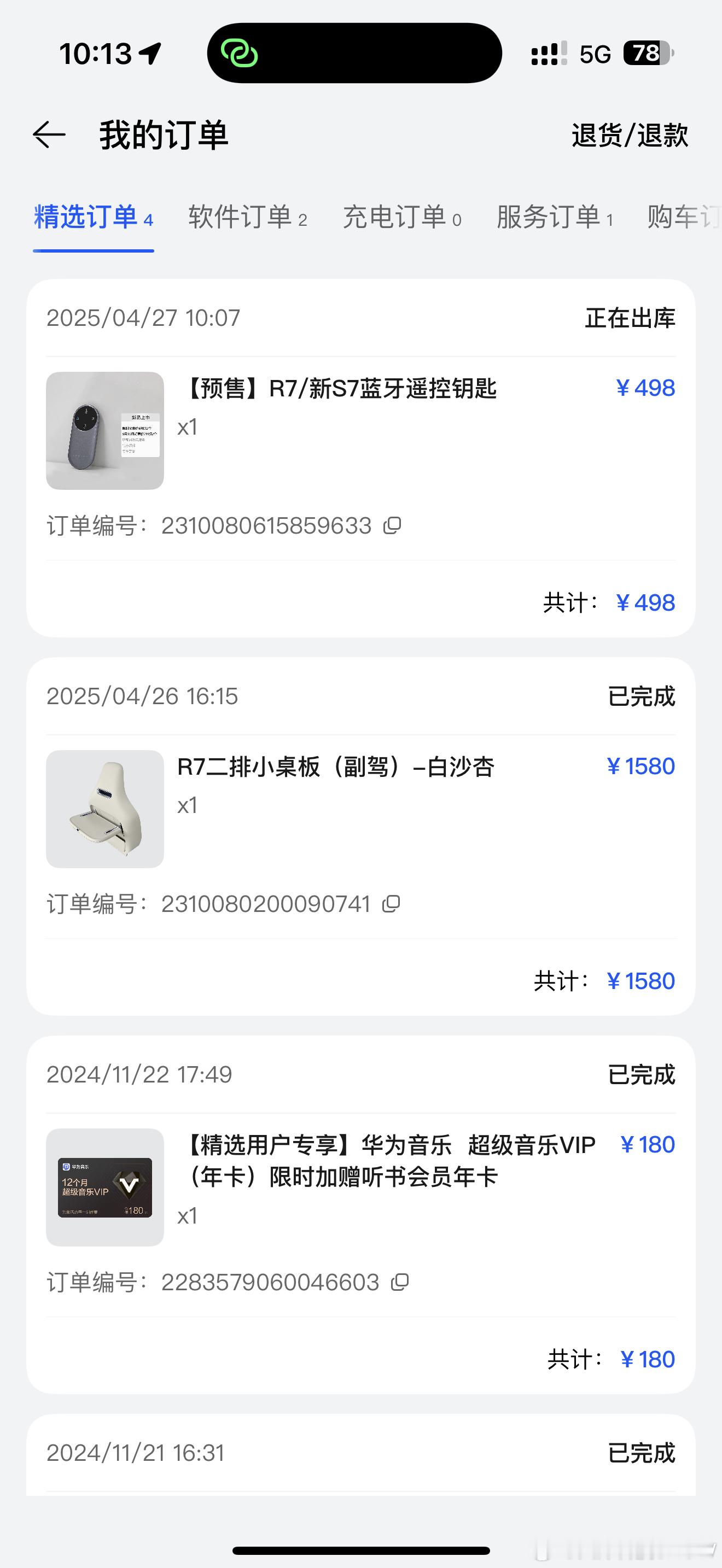Image resolution: width=722 pixels, height=1568 pixels.
Task: Go back from 我的订单 page
Action: 49,134
